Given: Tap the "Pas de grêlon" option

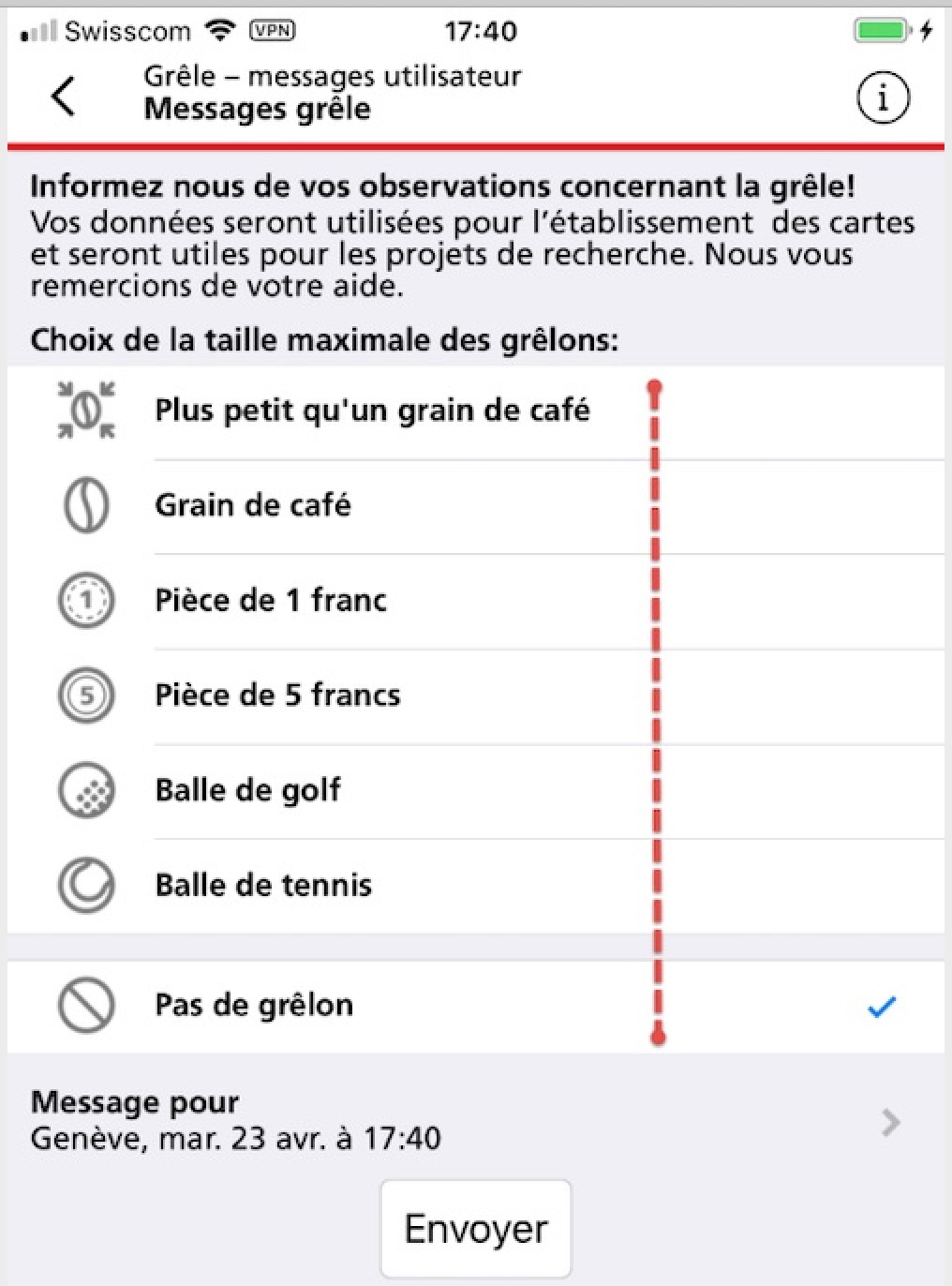Looking at the screenshot, I should tap(254, 1006).
